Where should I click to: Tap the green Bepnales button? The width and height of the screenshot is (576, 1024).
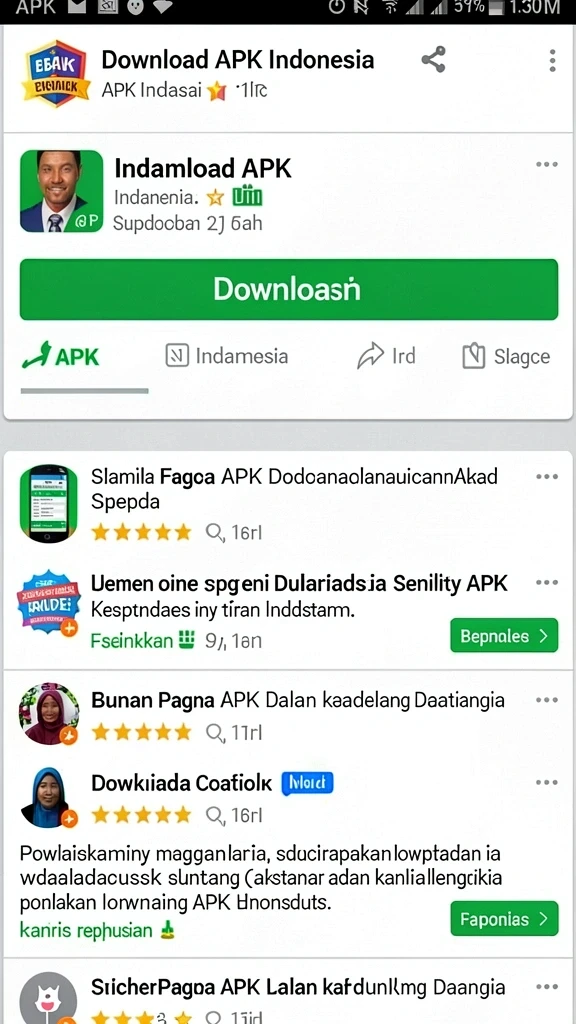click(504, 635)
